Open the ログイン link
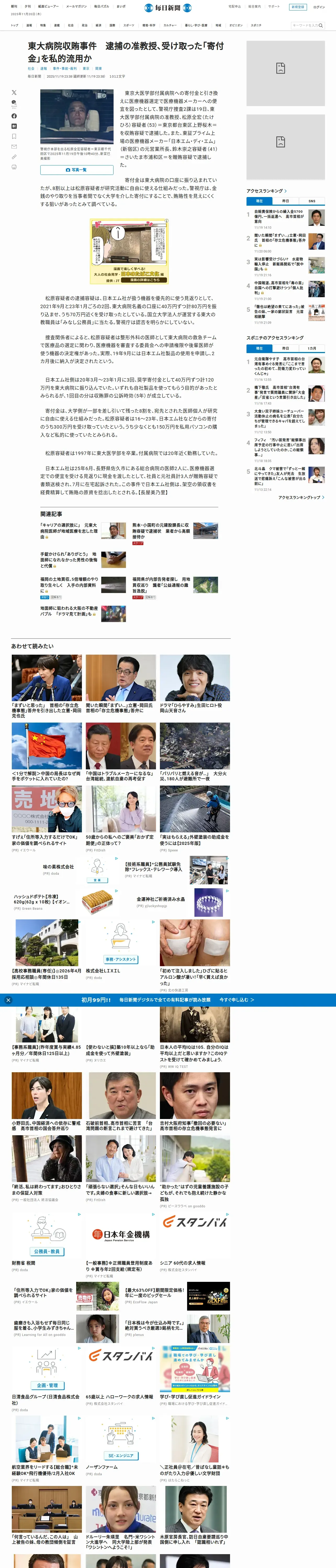 pyautogui.click(x=319, y=7)
